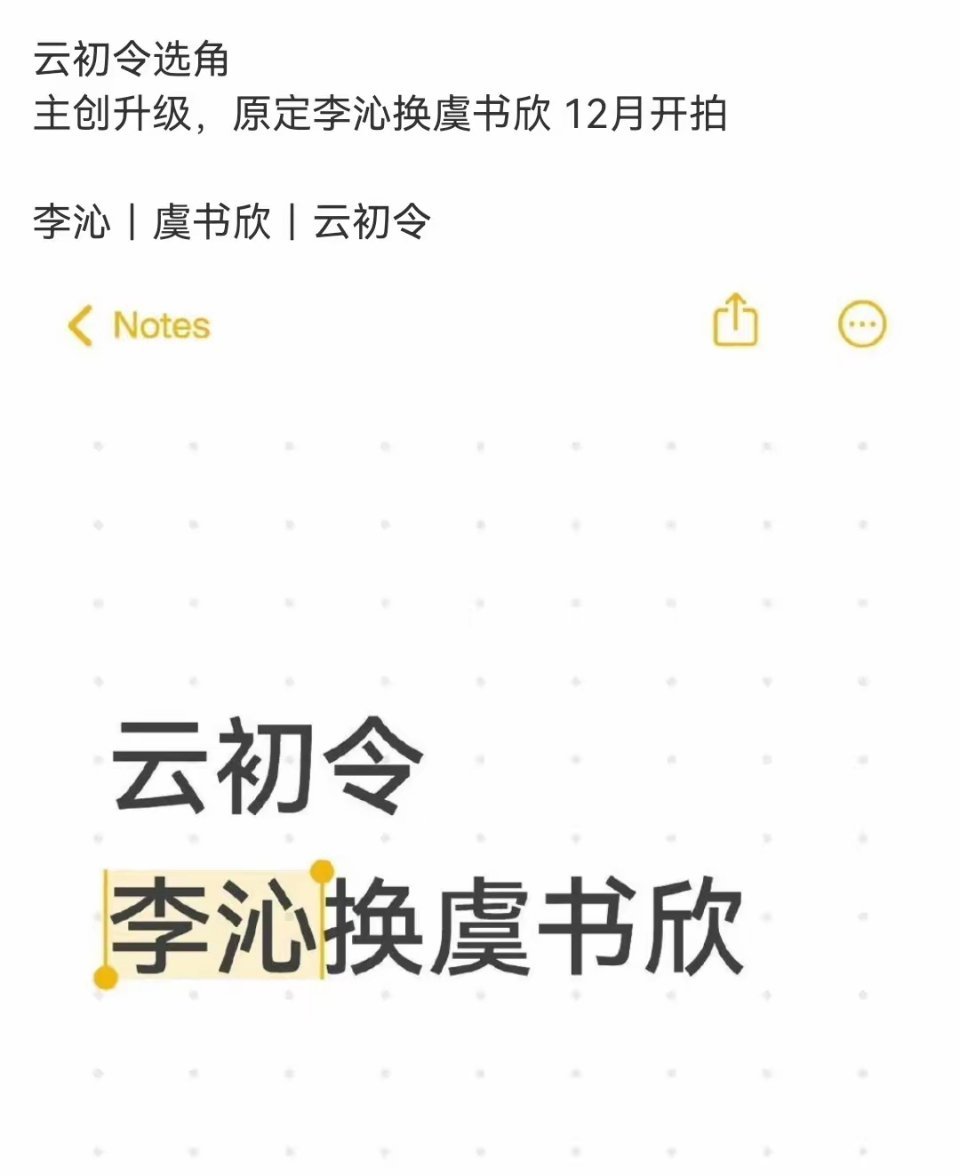
Task: Tap the back chevron arrow icon
Action: point(80,324)
